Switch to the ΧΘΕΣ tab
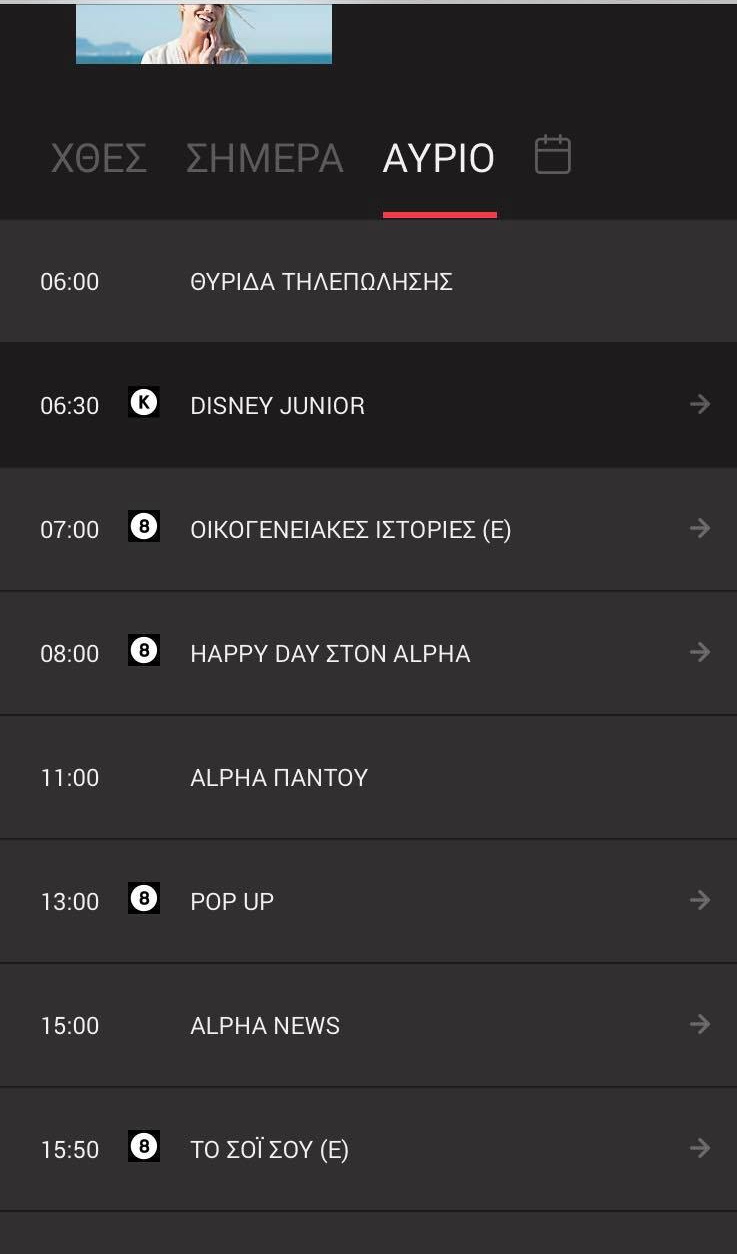The width and height of the screenshot is (737, 1254). (99, 158)
